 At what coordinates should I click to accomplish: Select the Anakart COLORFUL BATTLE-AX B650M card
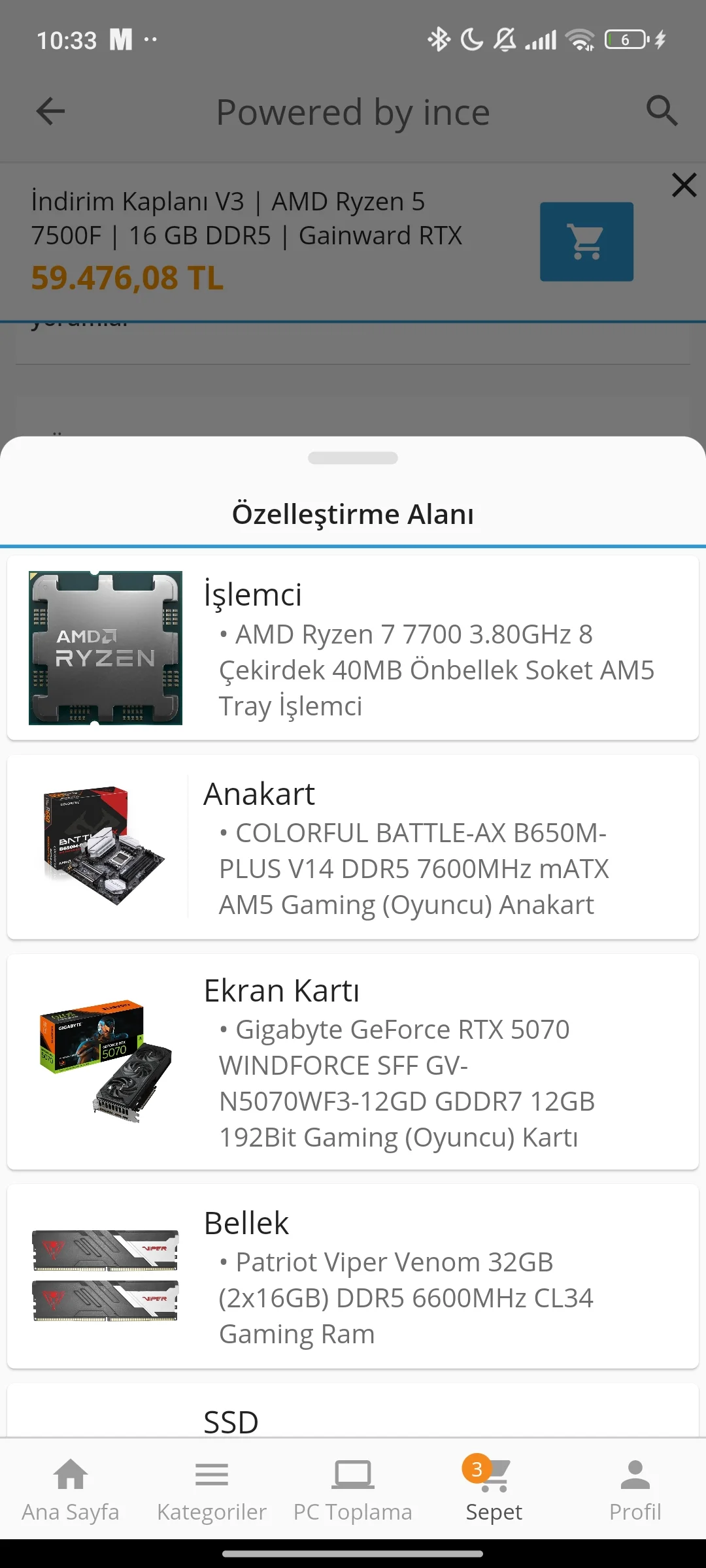tap(353, 847)
